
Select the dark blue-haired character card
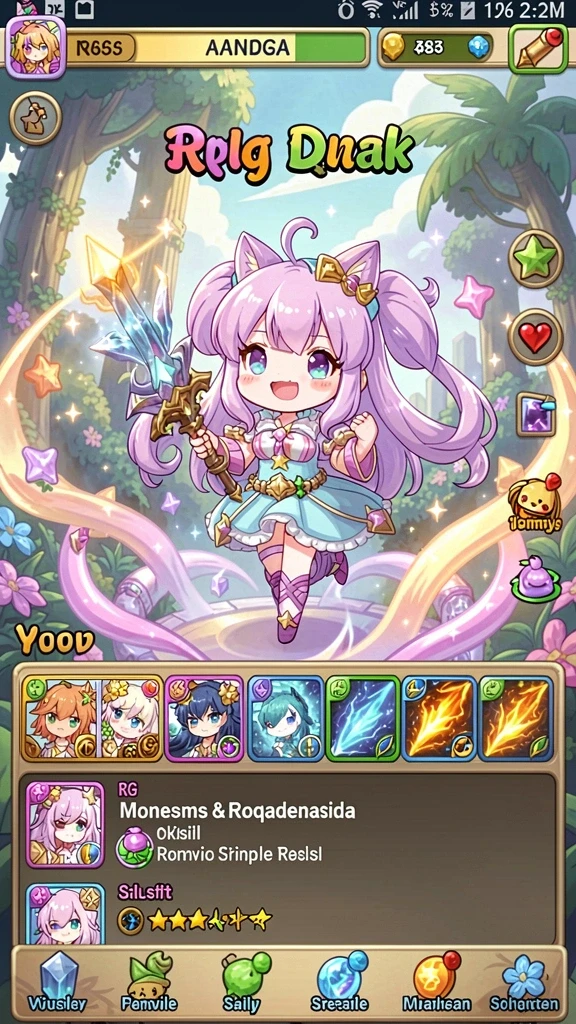point(204,719)
